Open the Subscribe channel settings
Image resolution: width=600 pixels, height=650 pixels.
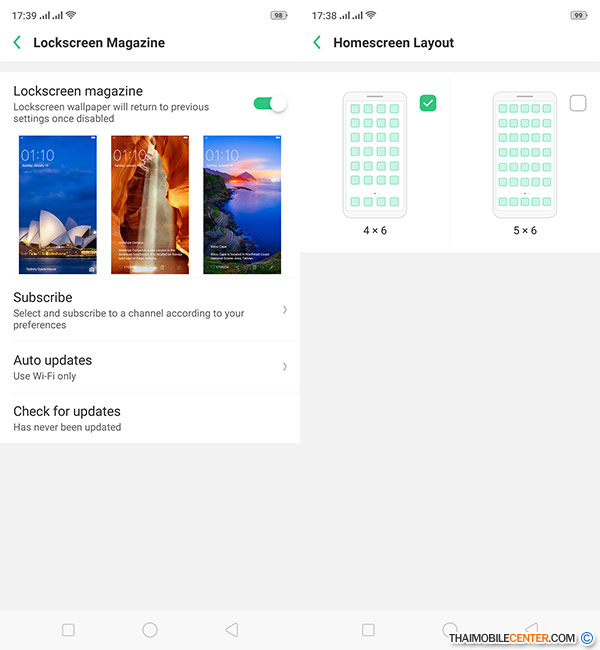click(150, 310)
